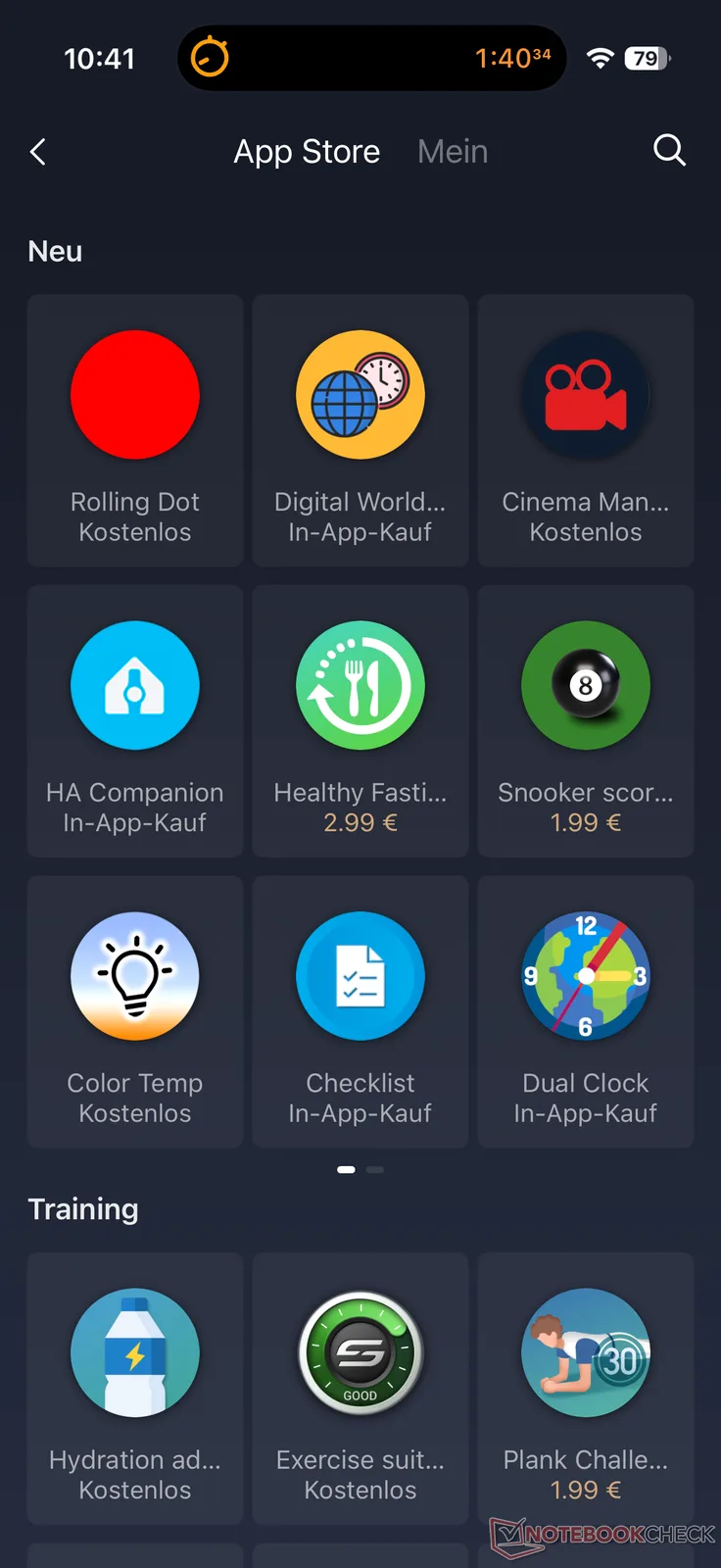Image resolution: width=721 pixels, height=1568 pixels.
Task: View the Cinema Man... app card
Action: pos(586,430)
